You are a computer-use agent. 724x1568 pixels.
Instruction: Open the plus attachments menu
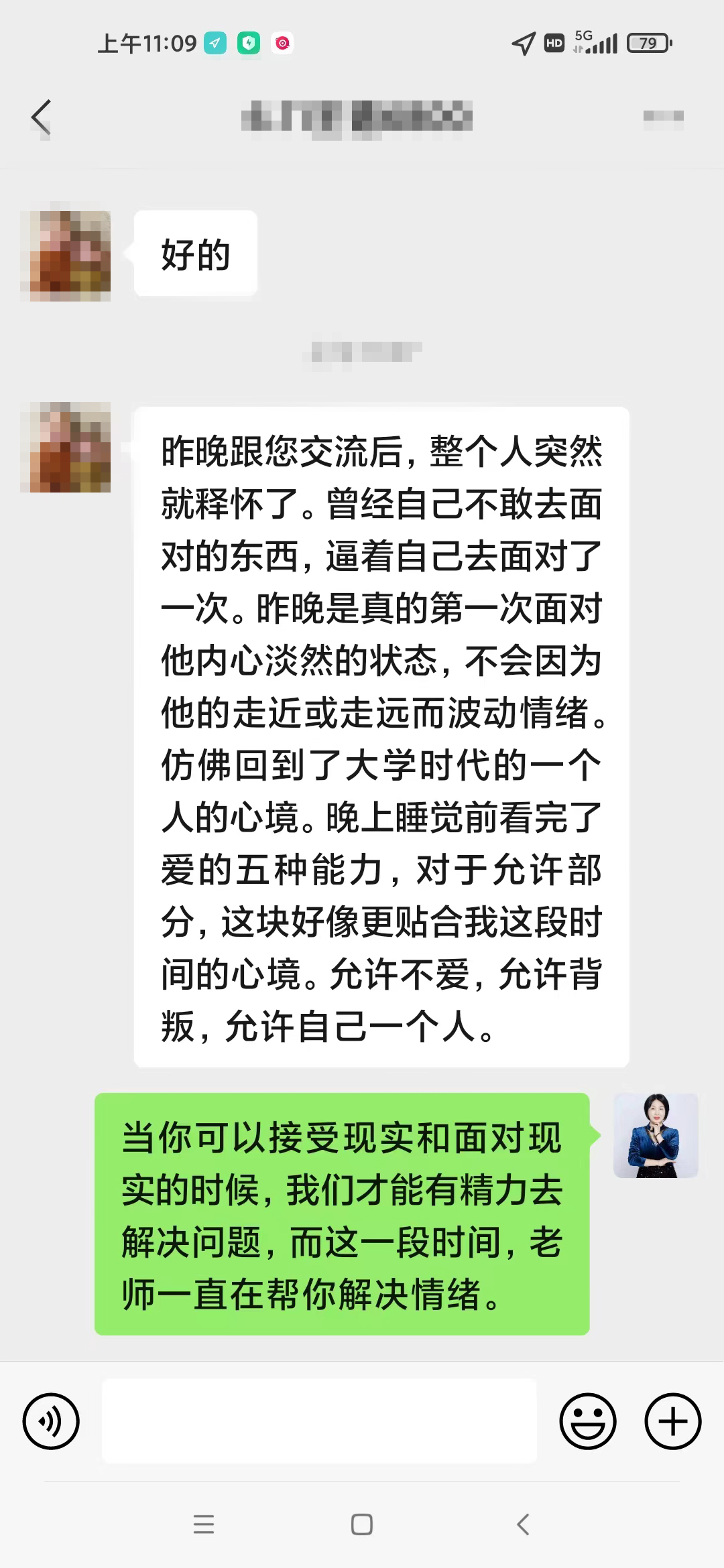[672, 1421]
